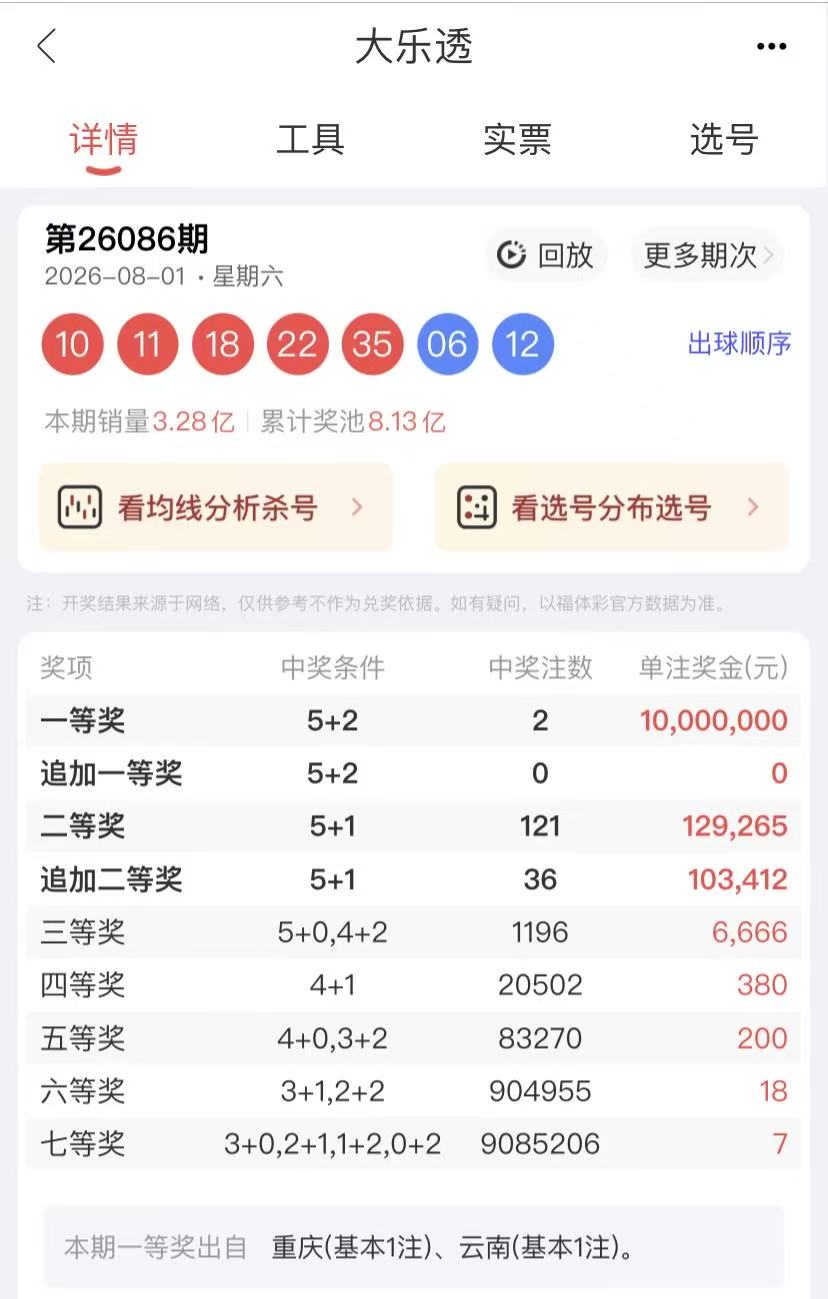Viewport: 828px width, 1299px height.
Task: Select the 详情 tab
Action: click(x=104, y=139)
